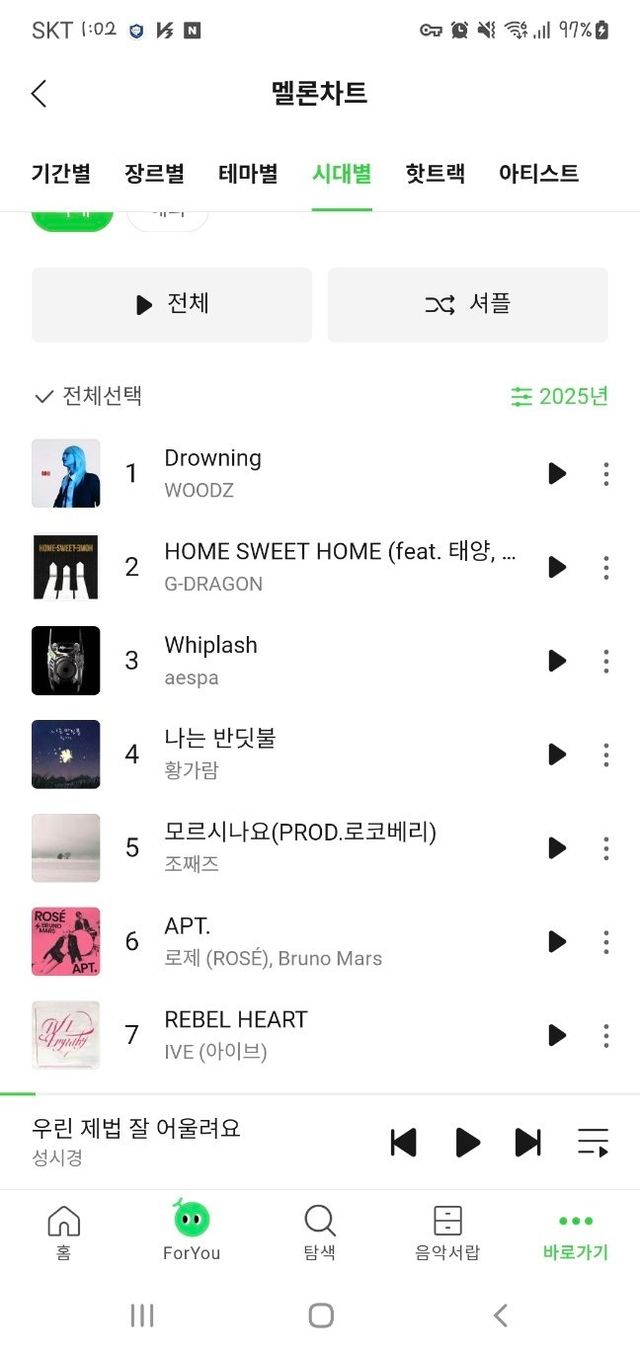Viewport: 640px width, 1351px height.
Task: Open the 2025년 year filter
Action: click(560, 396)
